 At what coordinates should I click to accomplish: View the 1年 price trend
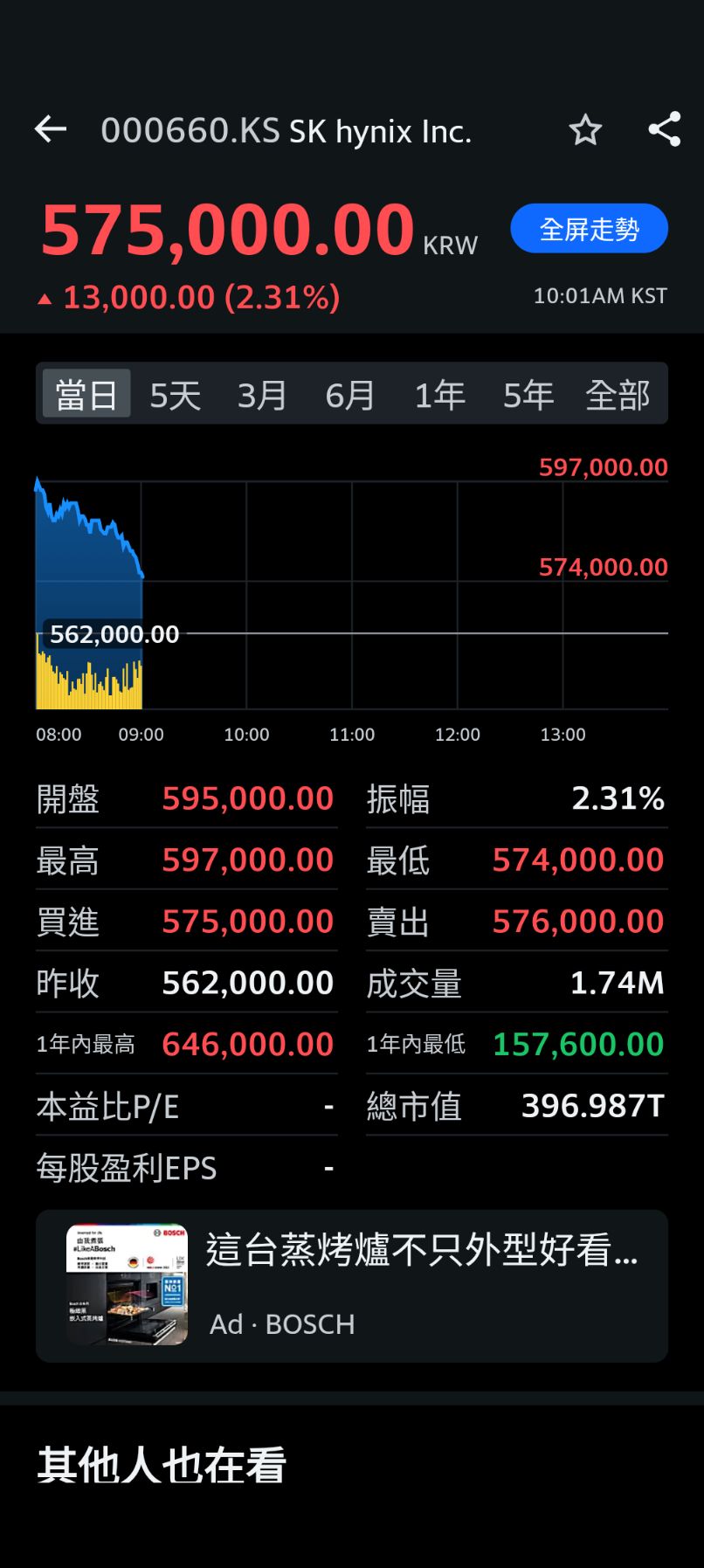[439, 395]
